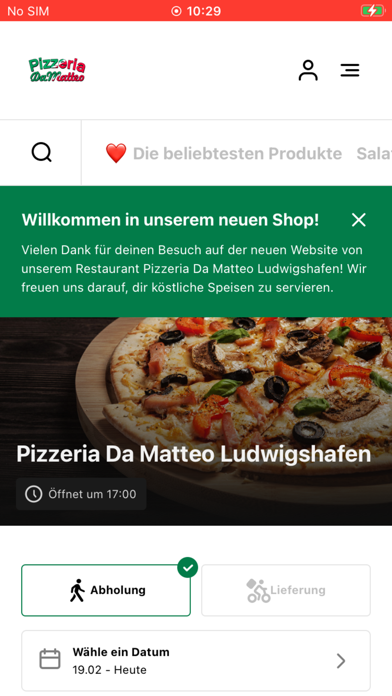Select Abholung pickup option
Image resolution: width=392 pixels, height=696 pixels.
click(106, 590)
